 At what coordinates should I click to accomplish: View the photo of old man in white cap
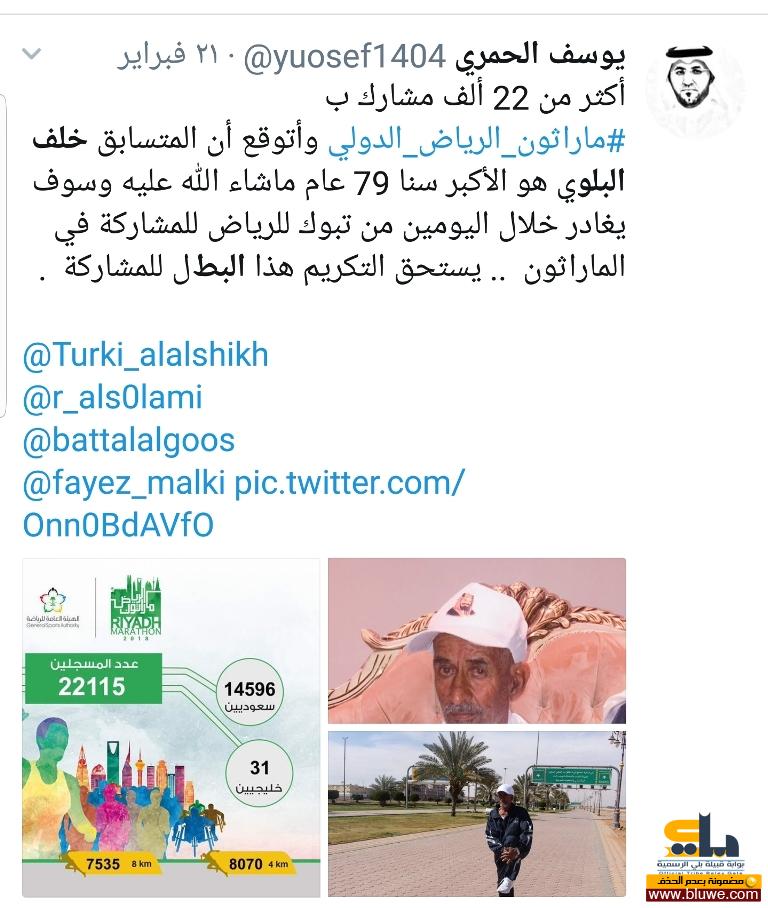tap(476, 641)
